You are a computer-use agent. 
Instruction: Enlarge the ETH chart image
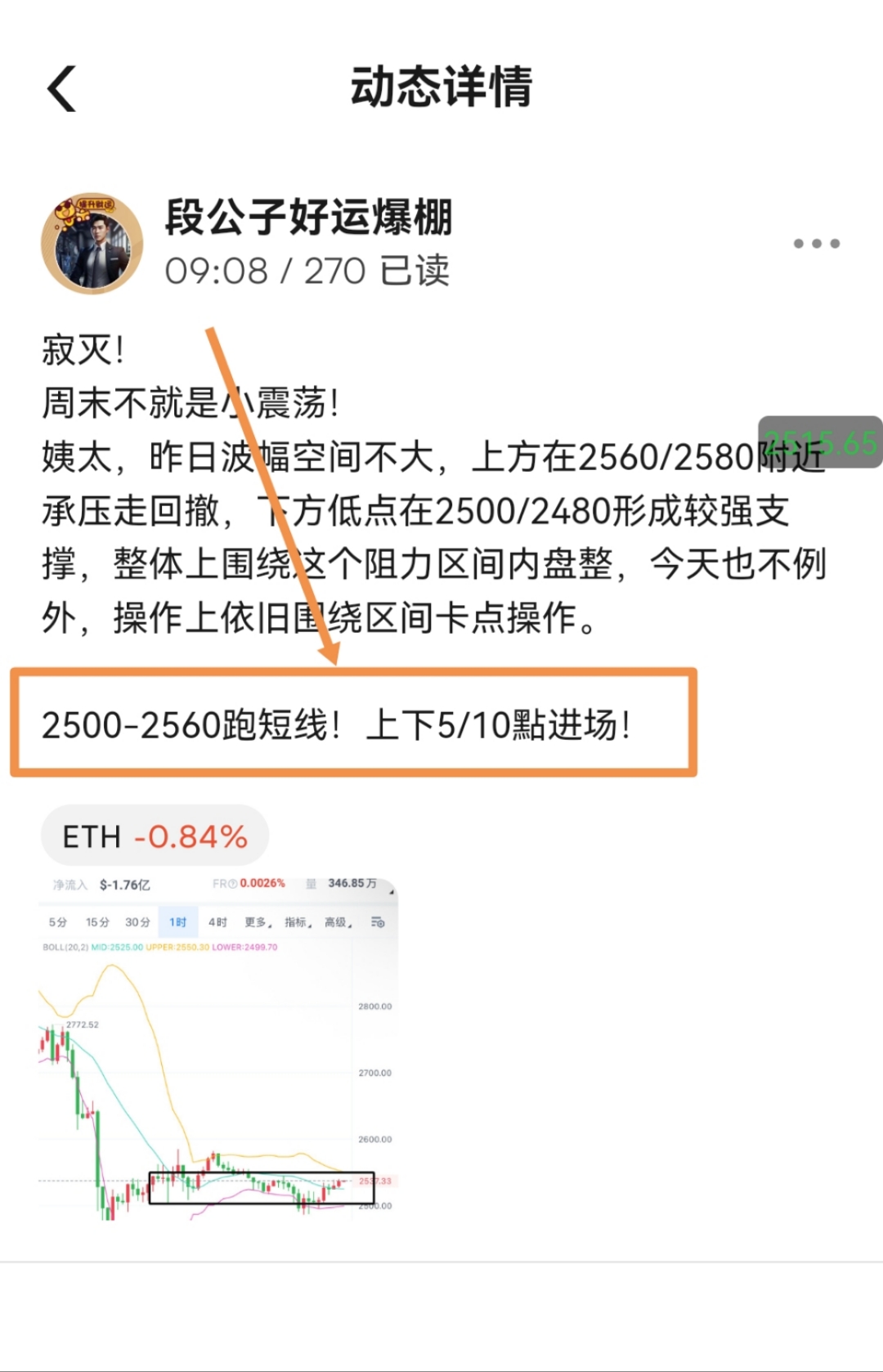[x=217, y=1051]
